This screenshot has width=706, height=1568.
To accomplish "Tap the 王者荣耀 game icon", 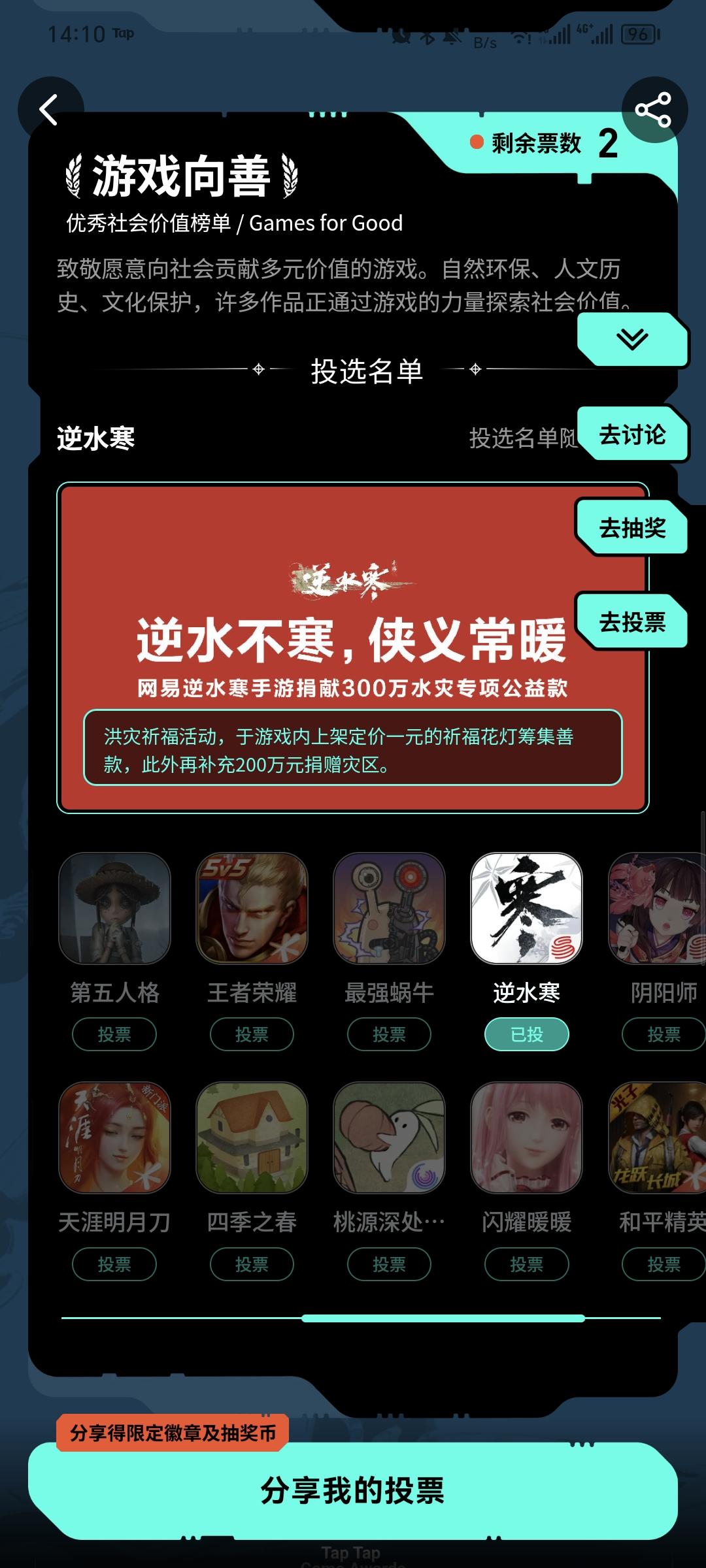I will coord(252,908).
